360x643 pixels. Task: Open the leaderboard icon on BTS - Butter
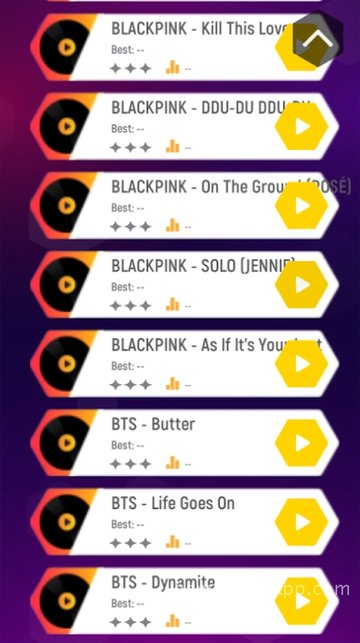(173, 462)
